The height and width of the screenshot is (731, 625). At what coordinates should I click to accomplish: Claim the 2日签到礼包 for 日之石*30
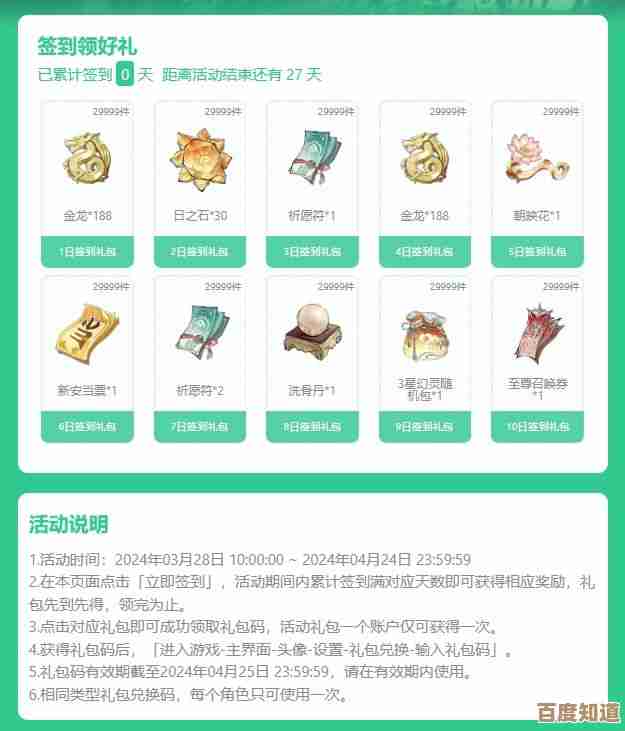200,252
